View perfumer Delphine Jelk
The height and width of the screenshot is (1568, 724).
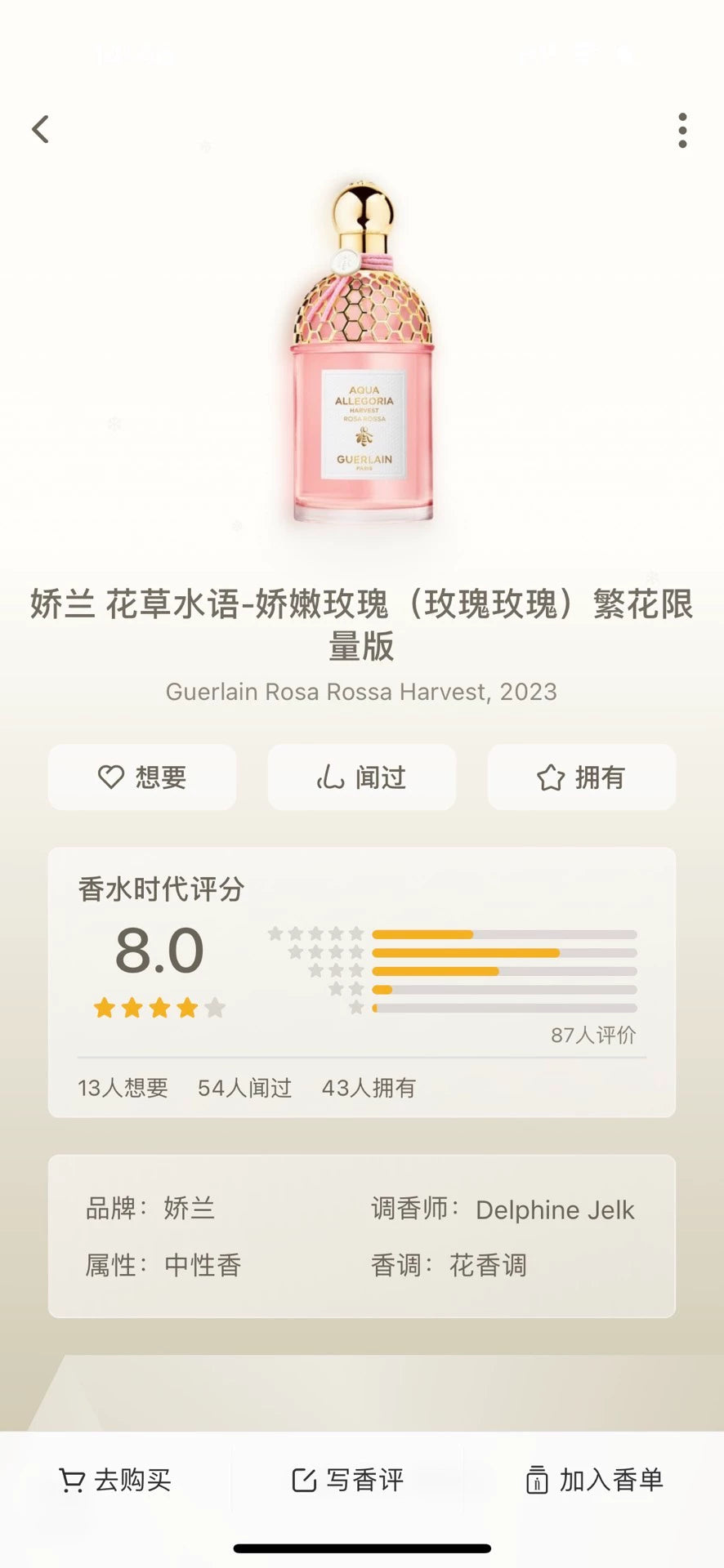coord(554,1209)
